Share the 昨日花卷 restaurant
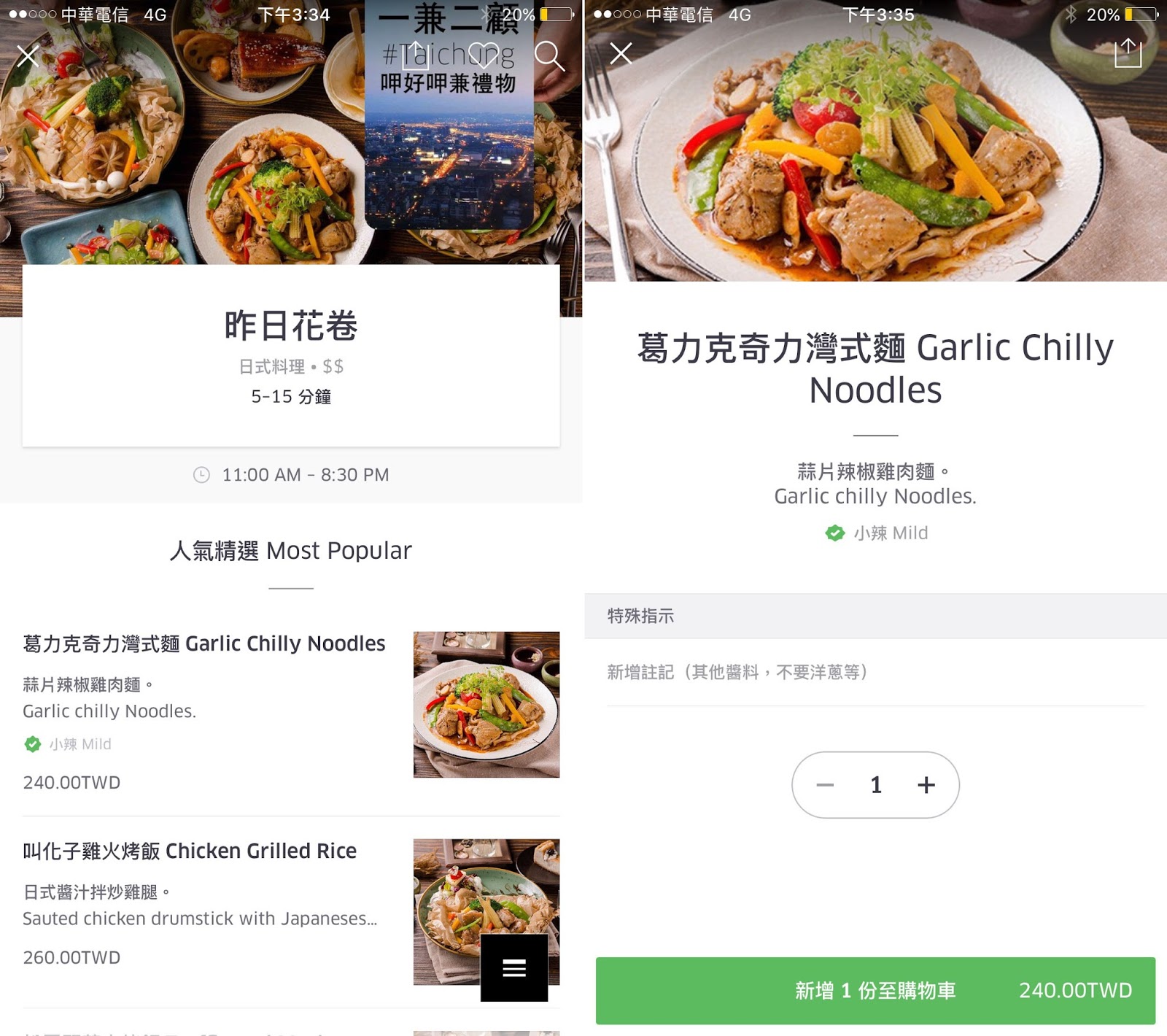Image resolution: width=1167 pixels, height=1036 pixels. pyautogui.click(x=416, y=55)
